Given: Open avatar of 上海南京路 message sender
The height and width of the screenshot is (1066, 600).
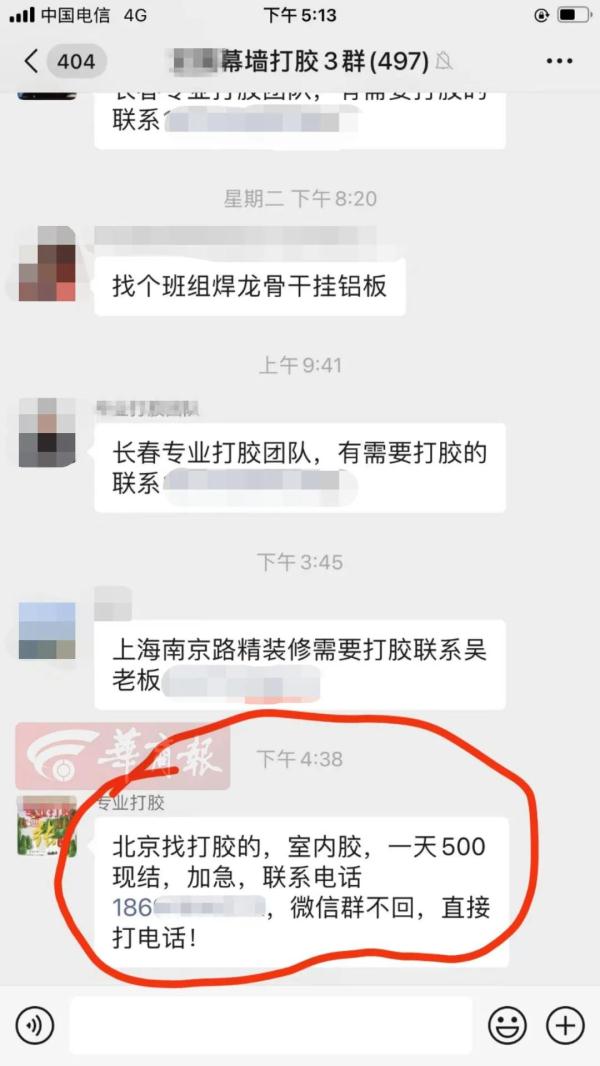Looking at the screenshot, I should pos(47,630).
